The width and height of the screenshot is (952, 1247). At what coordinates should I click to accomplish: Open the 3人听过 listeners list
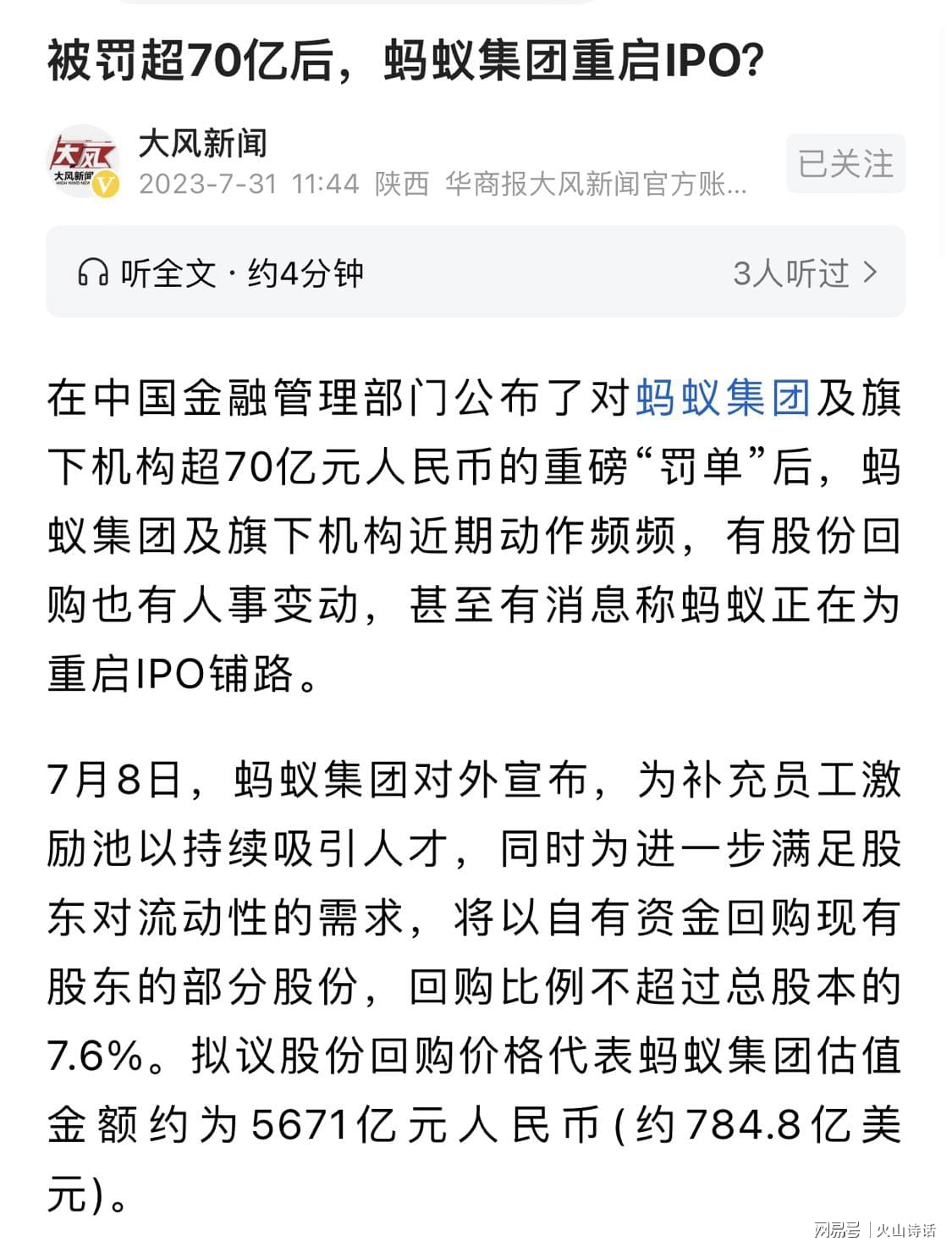click(805, 273)
